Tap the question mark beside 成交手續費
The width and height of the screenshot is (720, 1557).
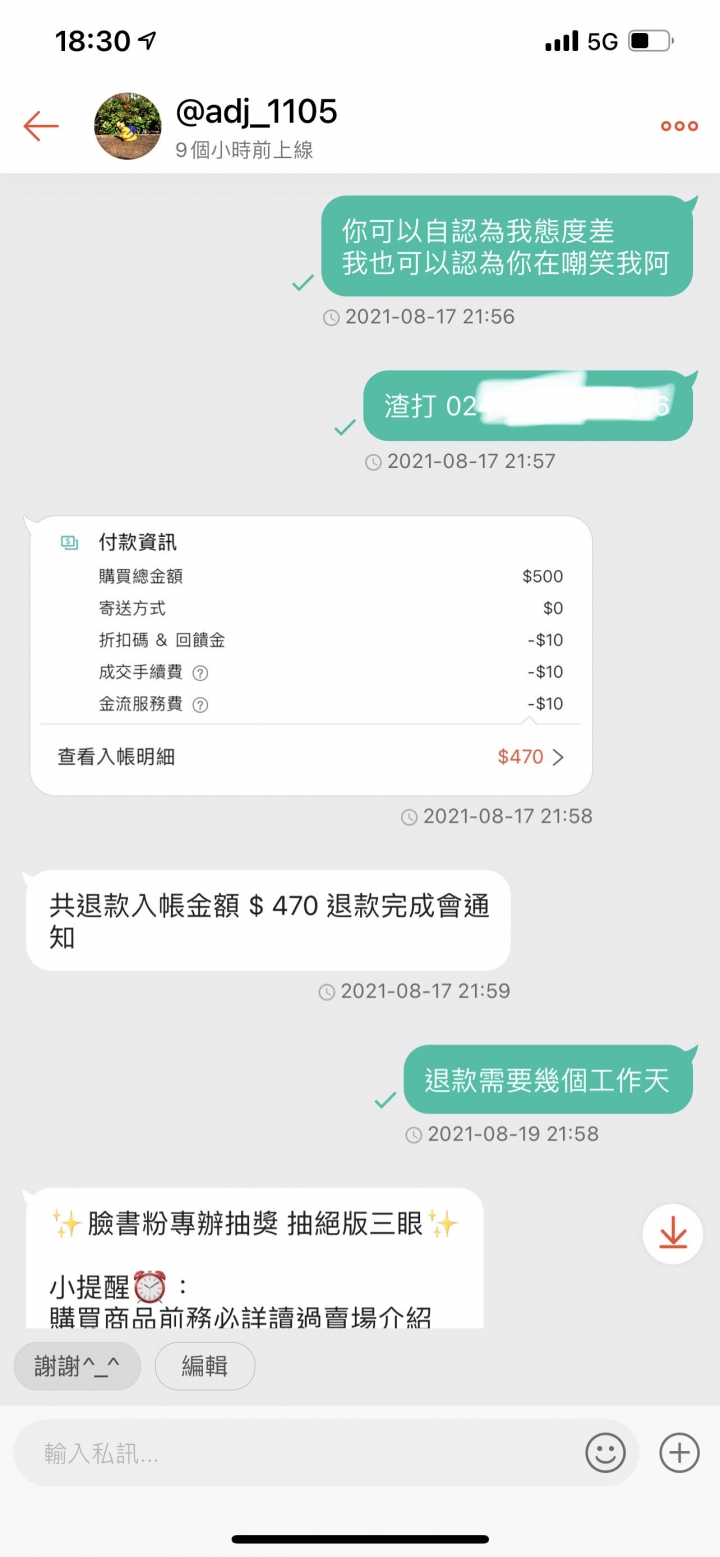202,672
